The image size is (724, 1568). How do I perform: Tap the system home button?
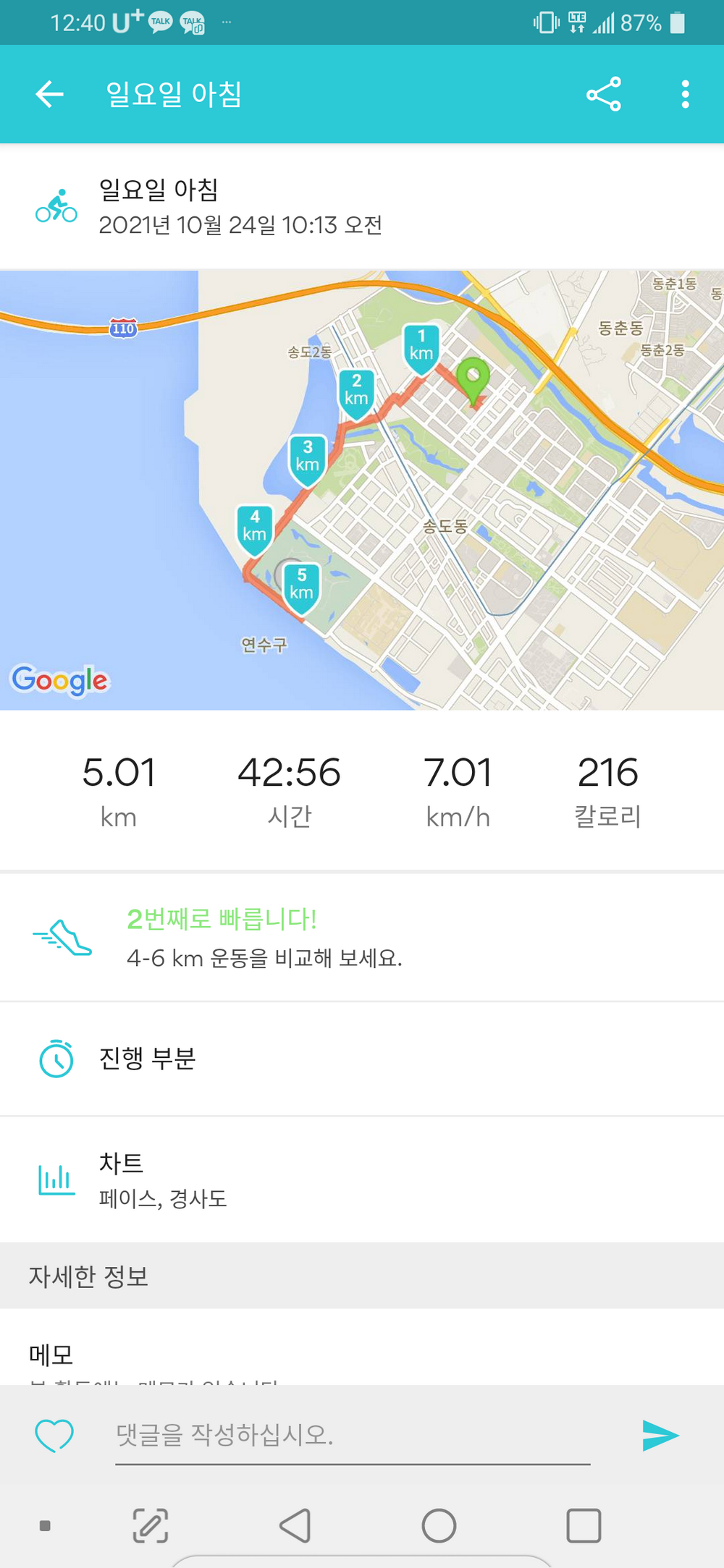[x=439, y=1526]
